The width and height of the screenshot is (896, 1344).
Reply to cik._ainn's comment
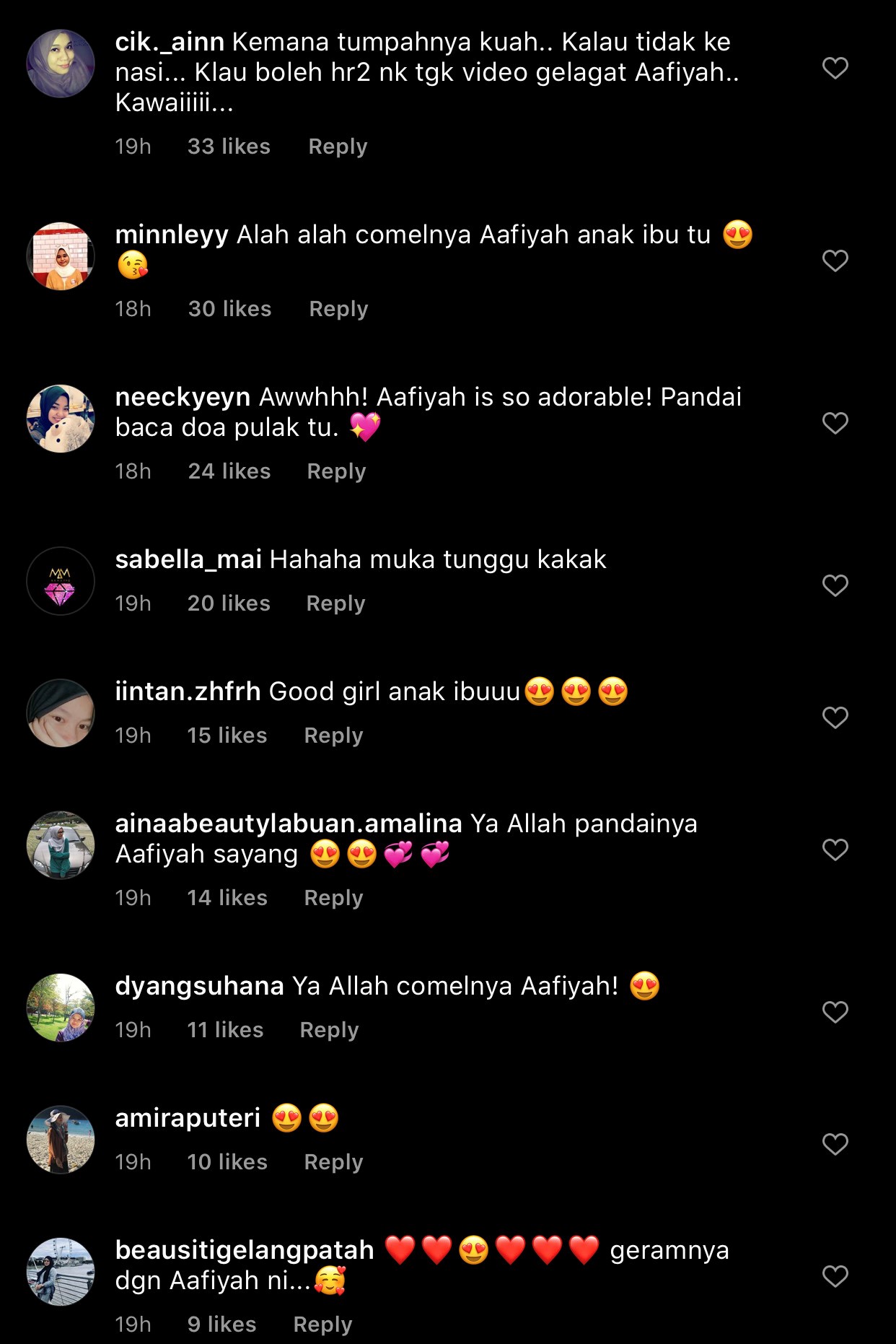click(338, 147)
